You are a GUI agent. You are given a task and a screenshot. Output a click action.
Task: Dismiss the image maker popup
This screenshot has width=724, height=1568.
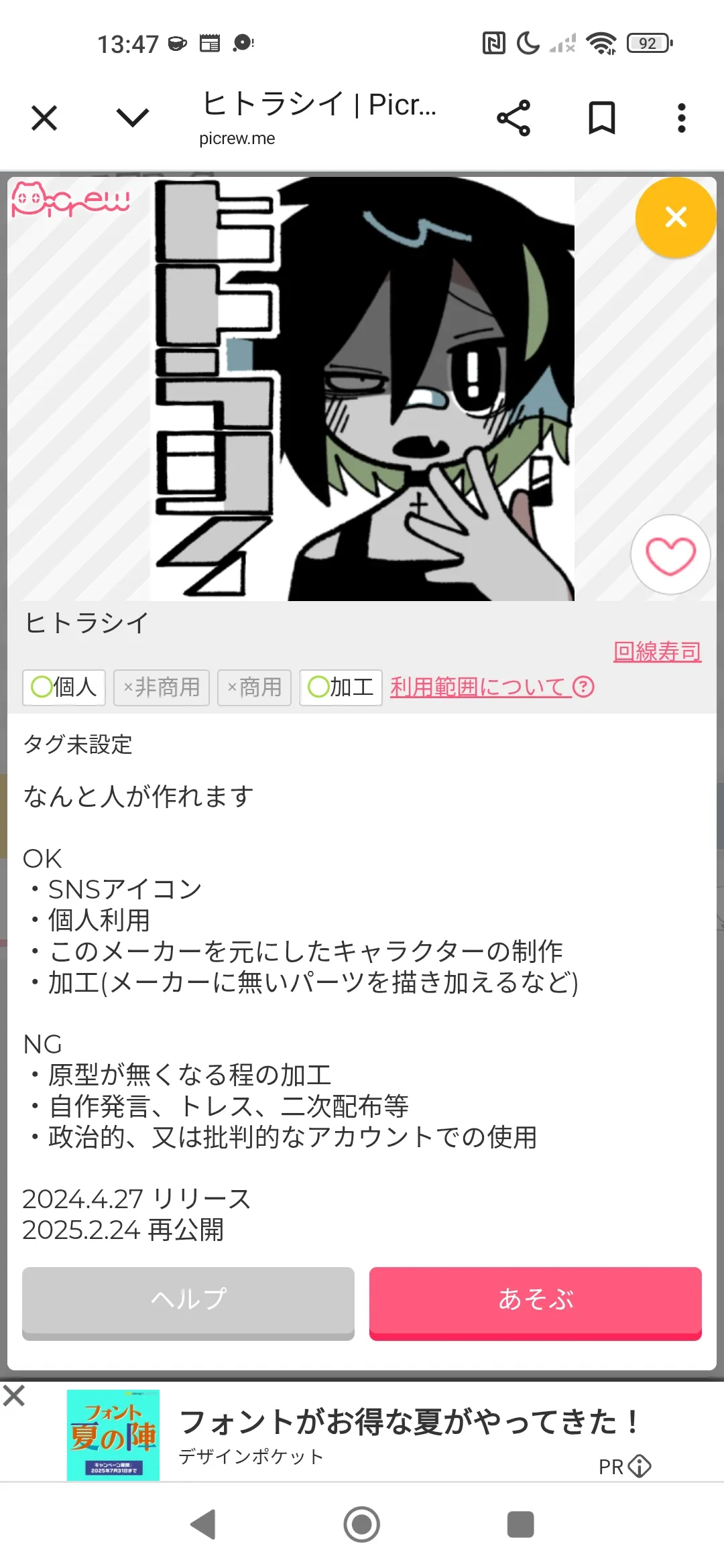(x=676, y=217)
